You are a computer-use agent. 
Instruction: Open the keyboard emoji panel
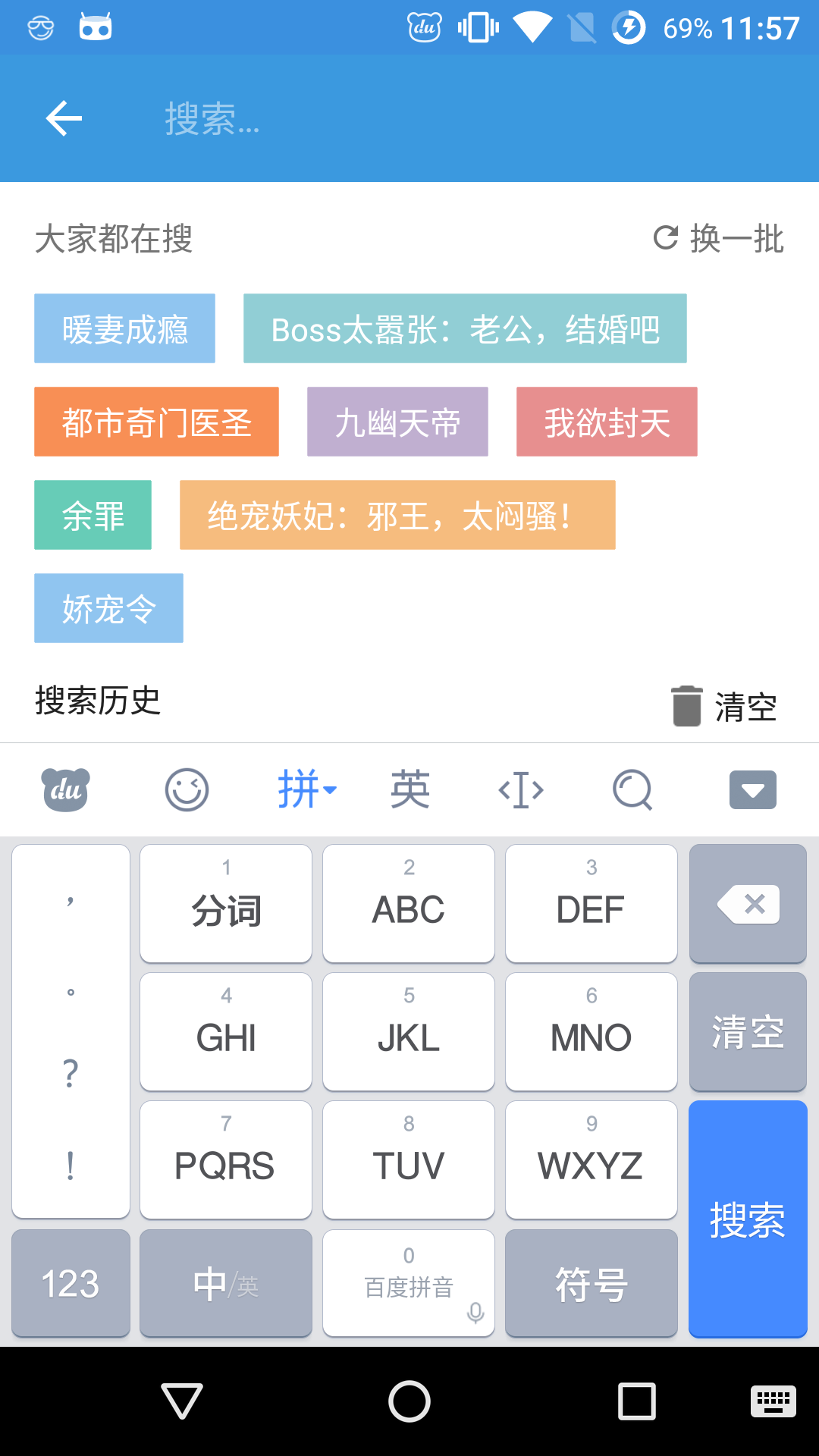click(x=187, y=790)
